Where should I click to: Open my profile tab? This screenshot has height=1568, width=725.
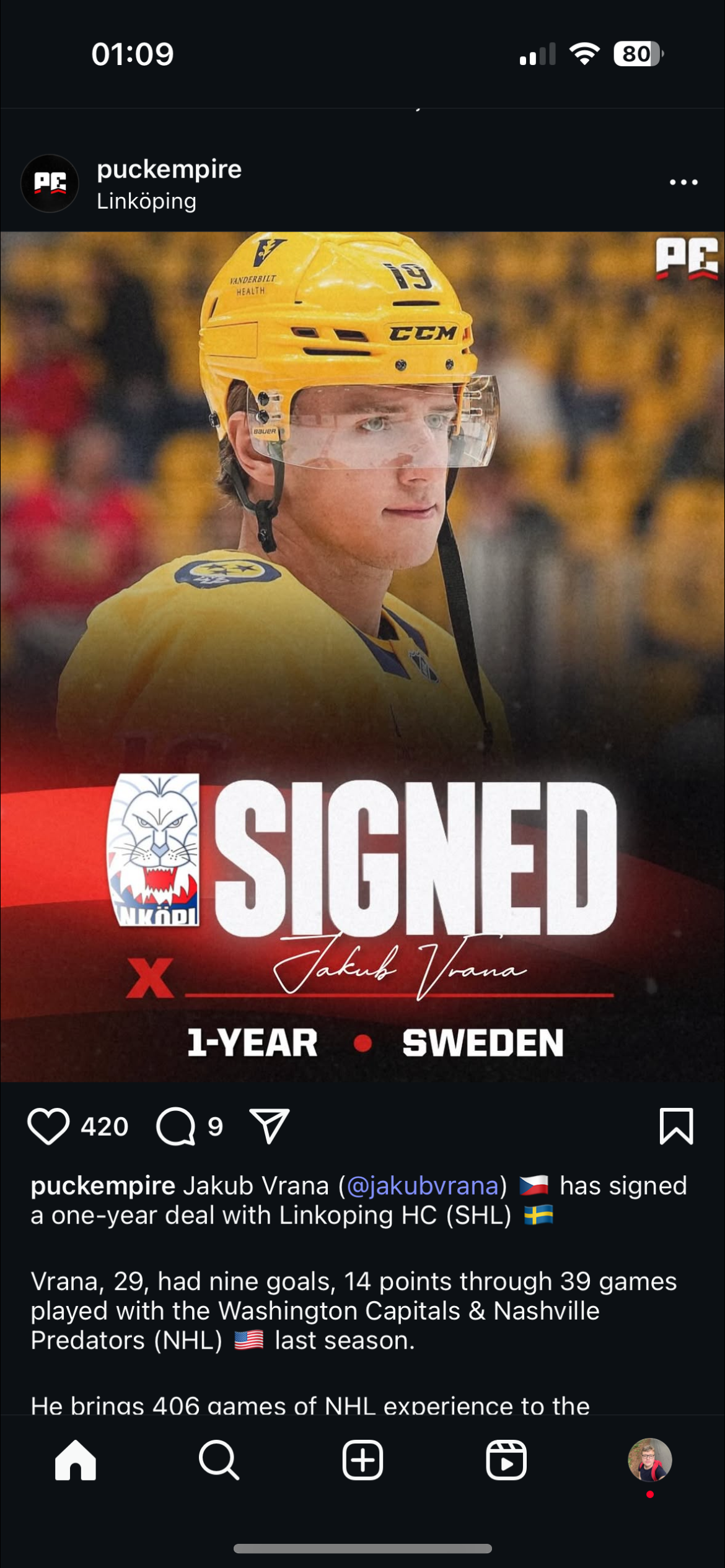coord(649,1460)
